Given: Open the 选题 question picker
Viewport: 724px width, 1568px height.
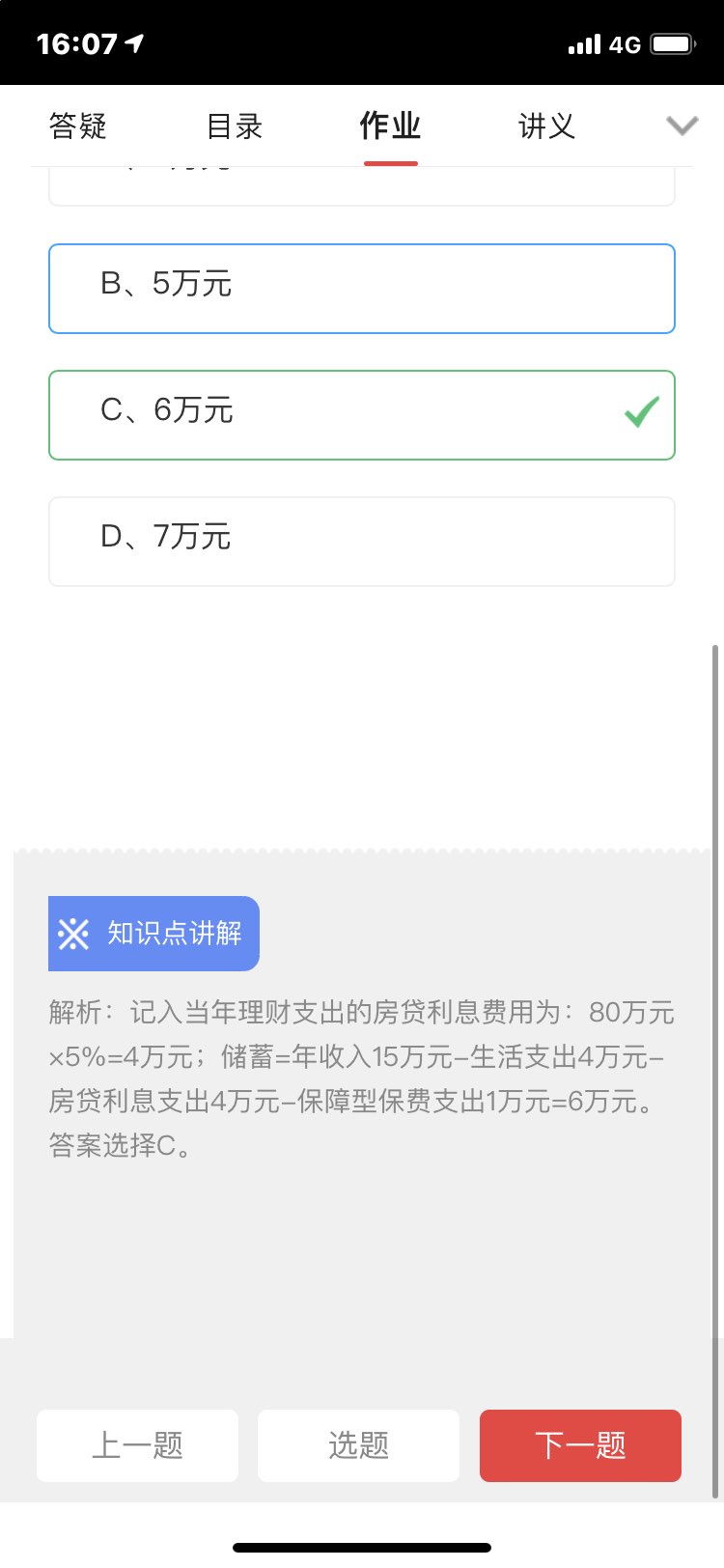Looking at the screenshot, I should click(358, 1445).
